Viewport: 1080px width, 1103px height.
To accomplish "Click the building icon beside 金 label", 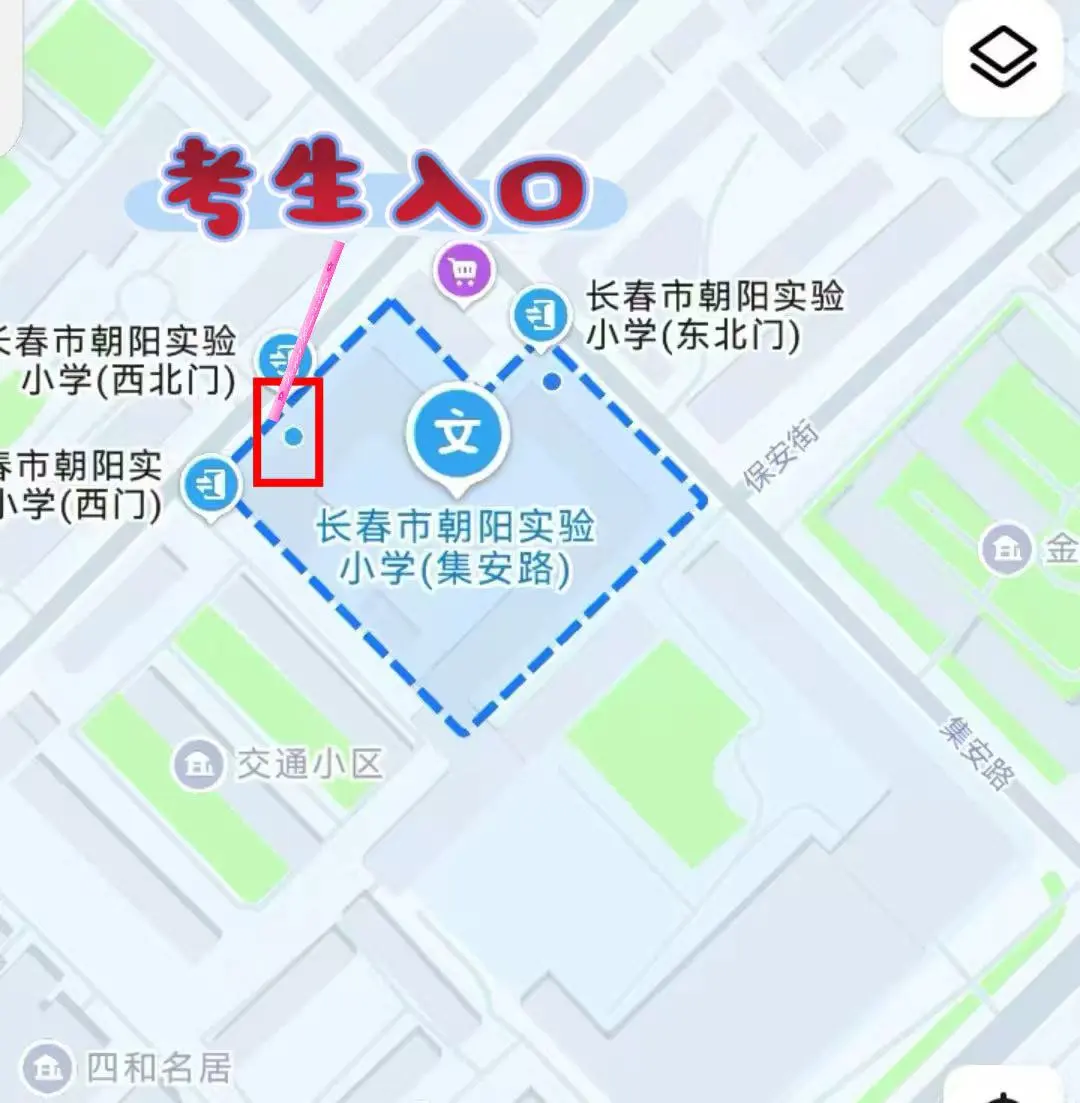I will tap(1005, 548).
